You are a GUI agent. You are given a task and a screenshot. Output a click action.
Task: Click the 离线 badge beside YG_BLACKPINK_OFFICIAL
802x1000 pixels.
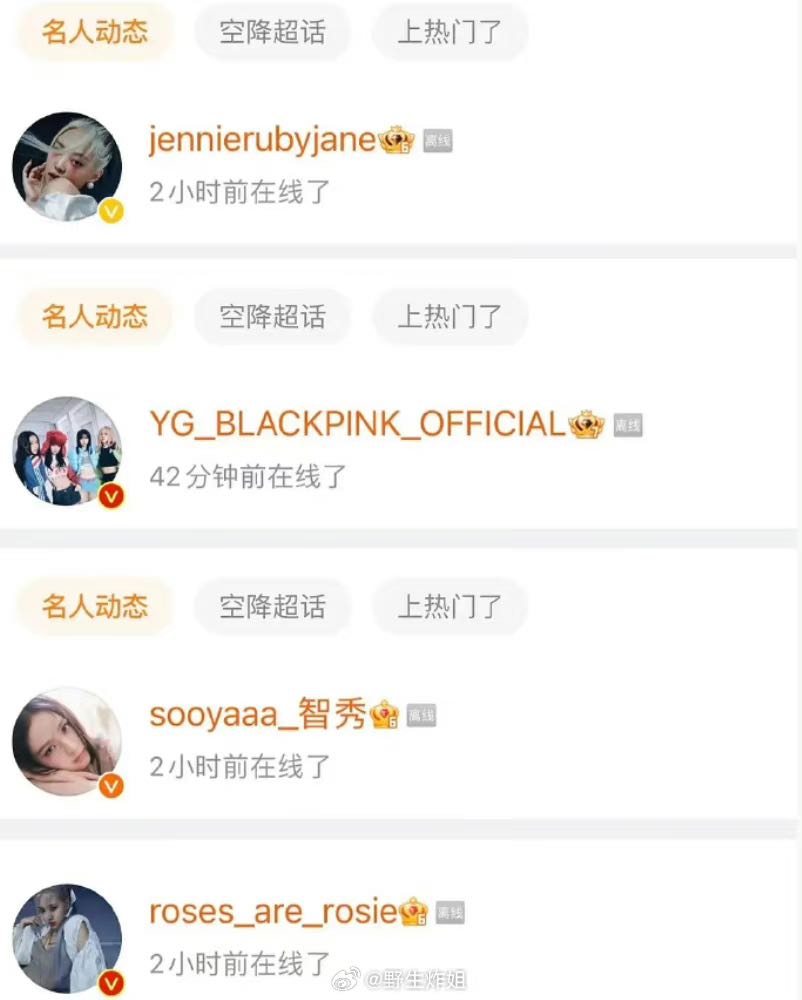point(629,423)
